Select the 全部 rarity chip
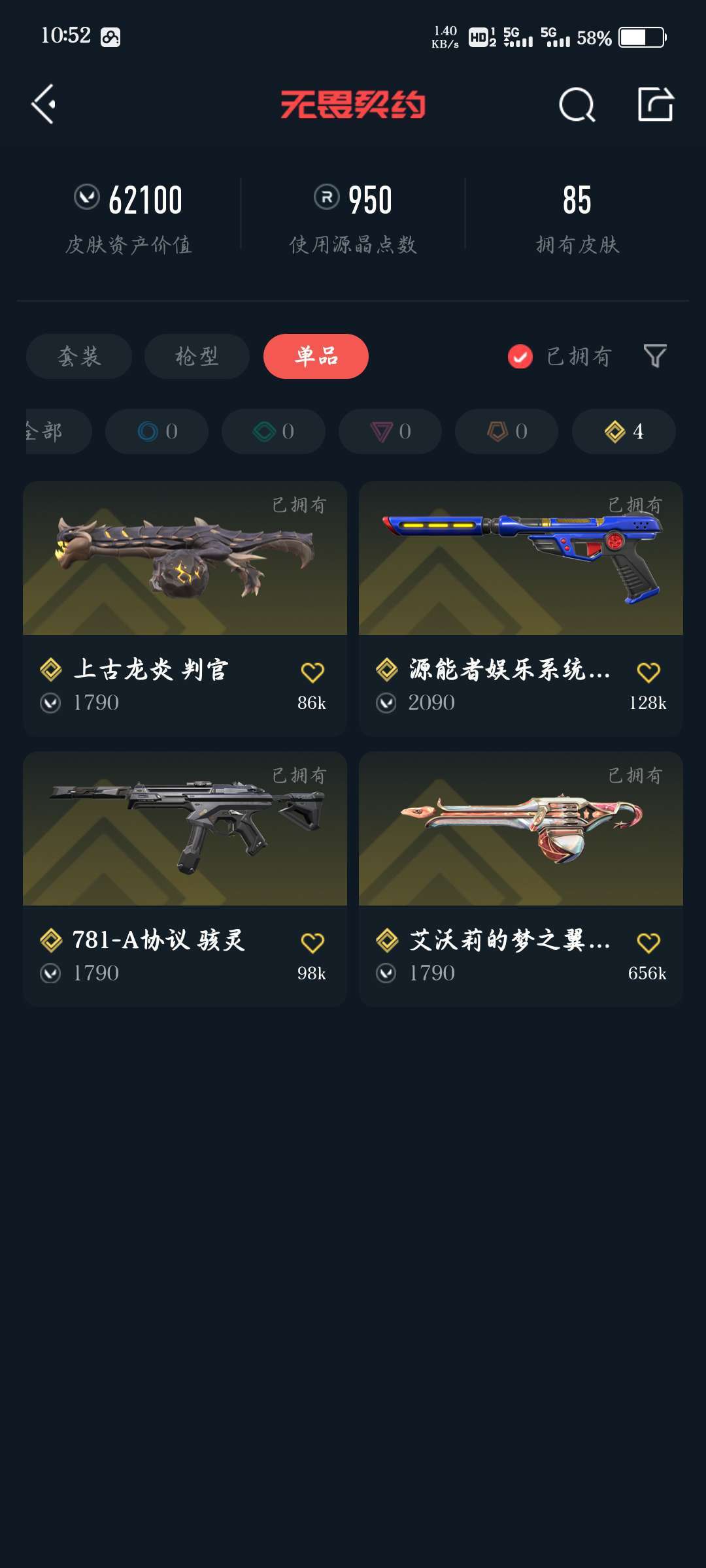This screenshot has height=1568, width=706. [59, 431]
